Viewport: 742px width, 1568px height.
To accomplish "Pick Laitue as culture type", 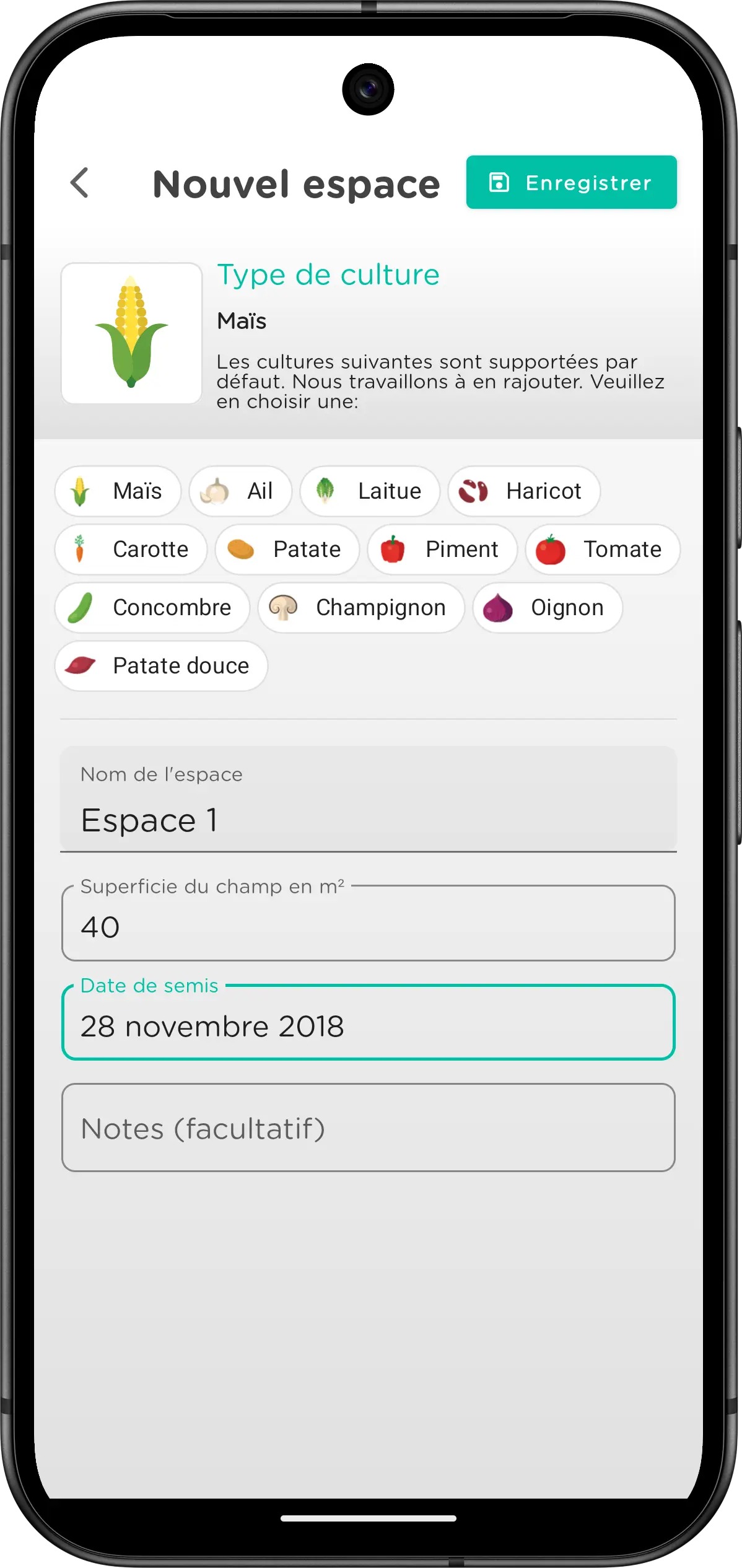I will click(370, 491).
